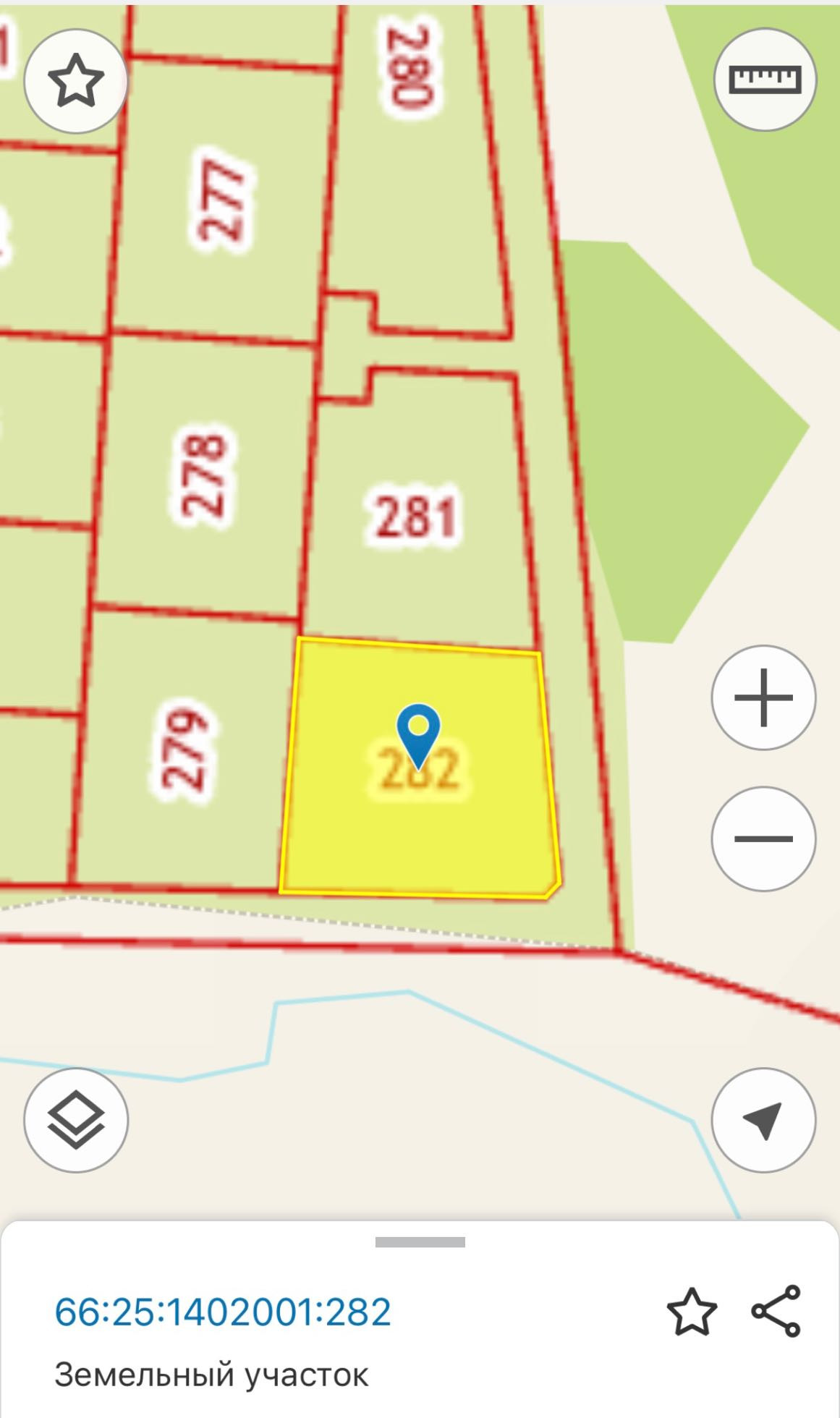The width and height of the screenshot is (840, 1418).
Task: Open cadastral number 66:25:1402001:282 details
Action: click(223, 1312)
